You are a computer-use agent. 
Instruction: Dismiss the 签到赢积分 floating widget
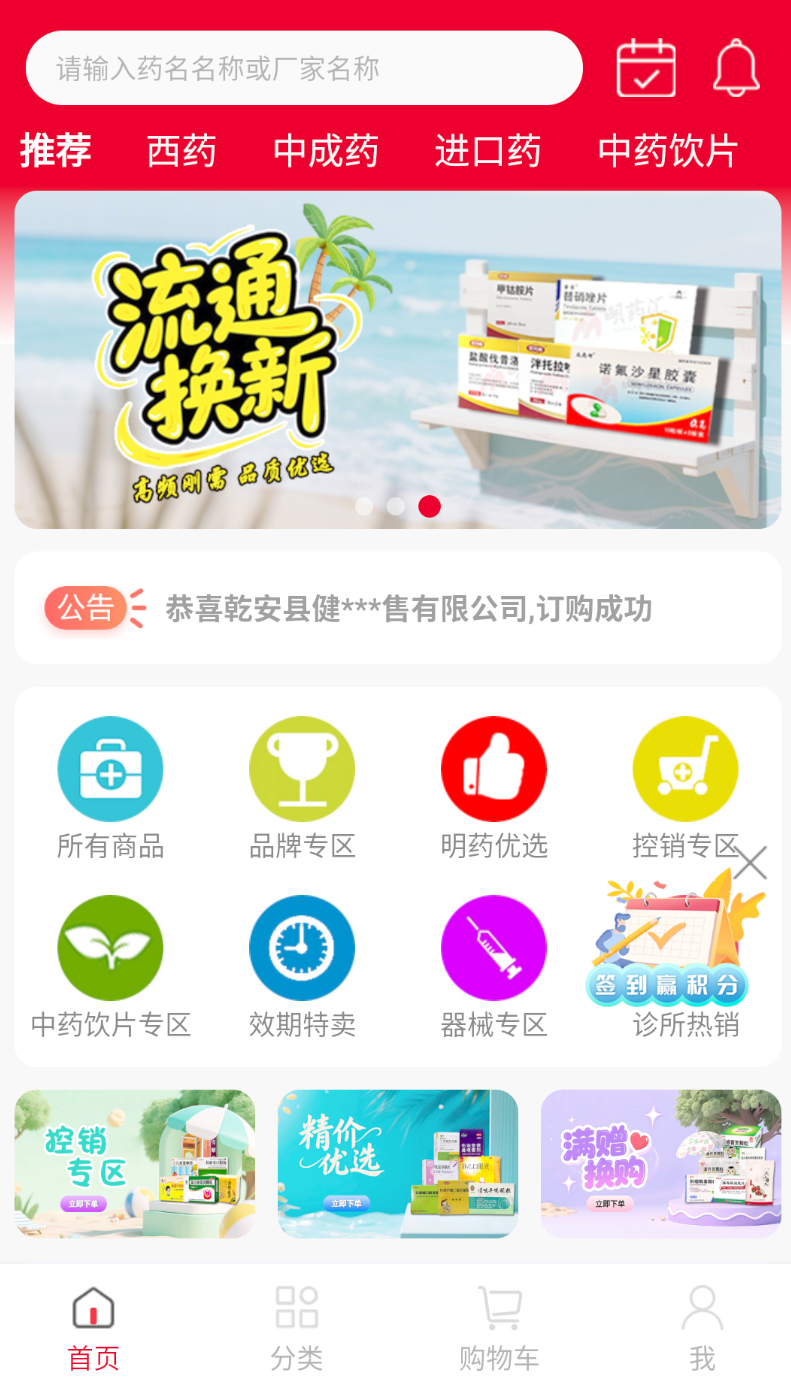click(750, 862)
